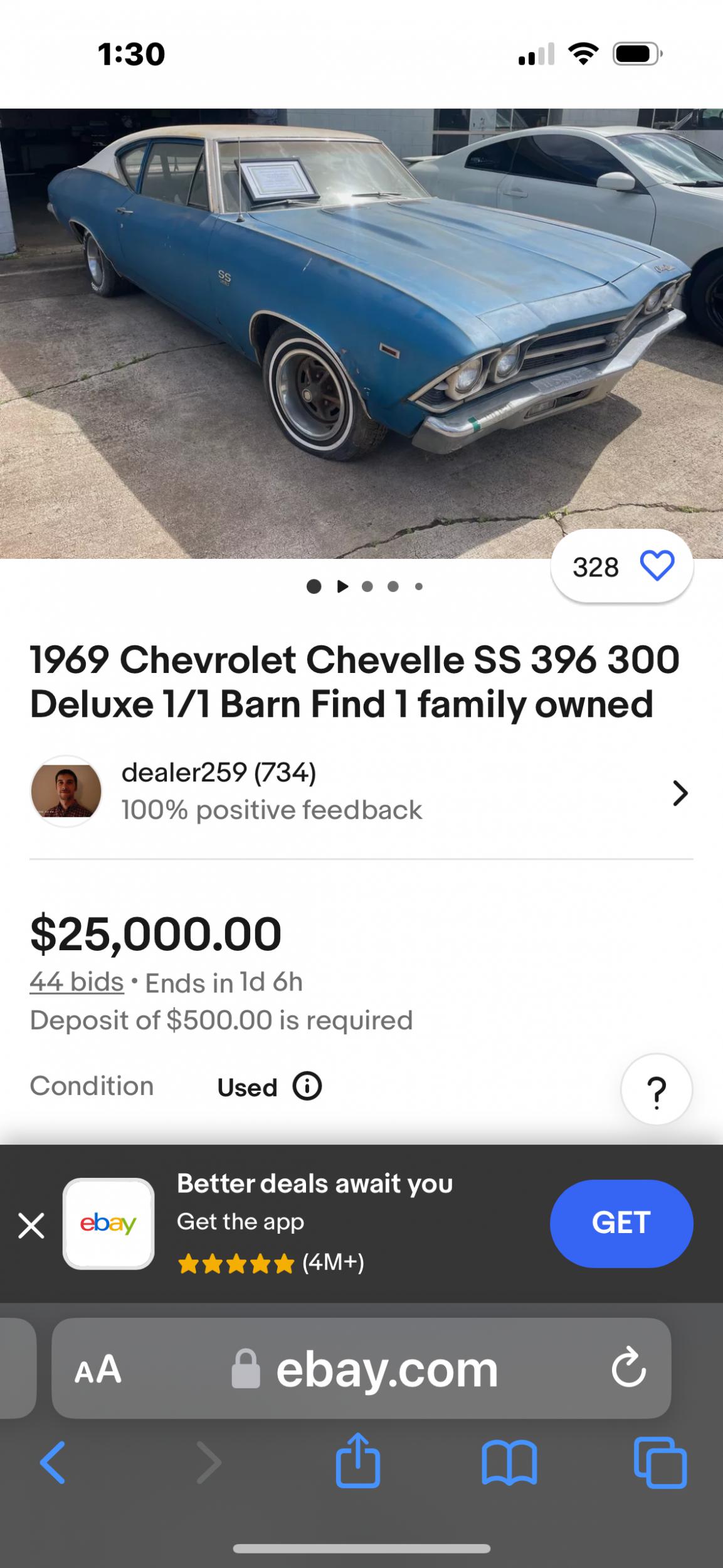Jump to the video in the gallery
The width and height of the screenshot is (723, 1568).
point(342,586)
